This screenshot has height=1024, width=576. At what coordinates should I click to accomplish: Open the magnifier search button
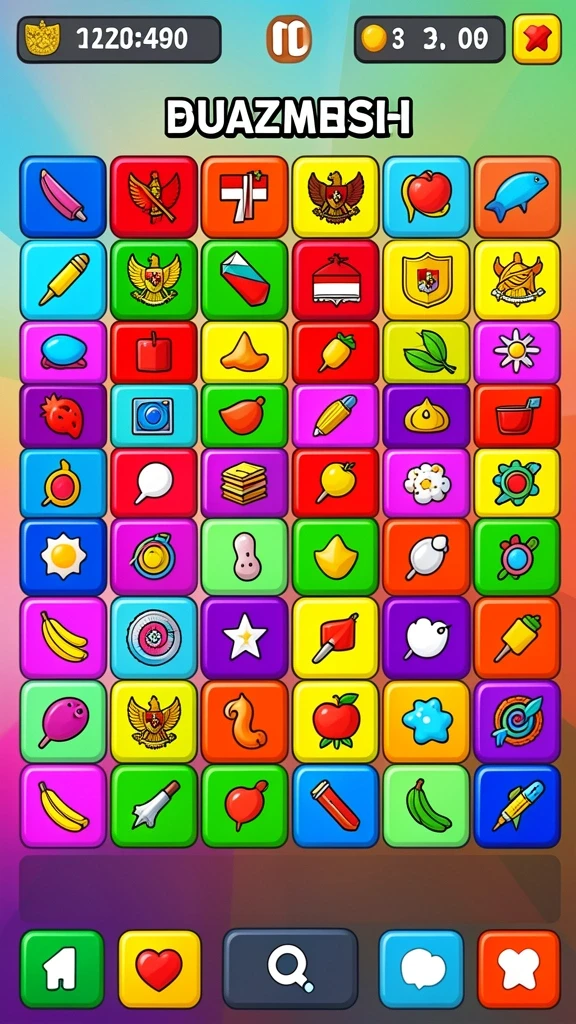coord(290,969)
